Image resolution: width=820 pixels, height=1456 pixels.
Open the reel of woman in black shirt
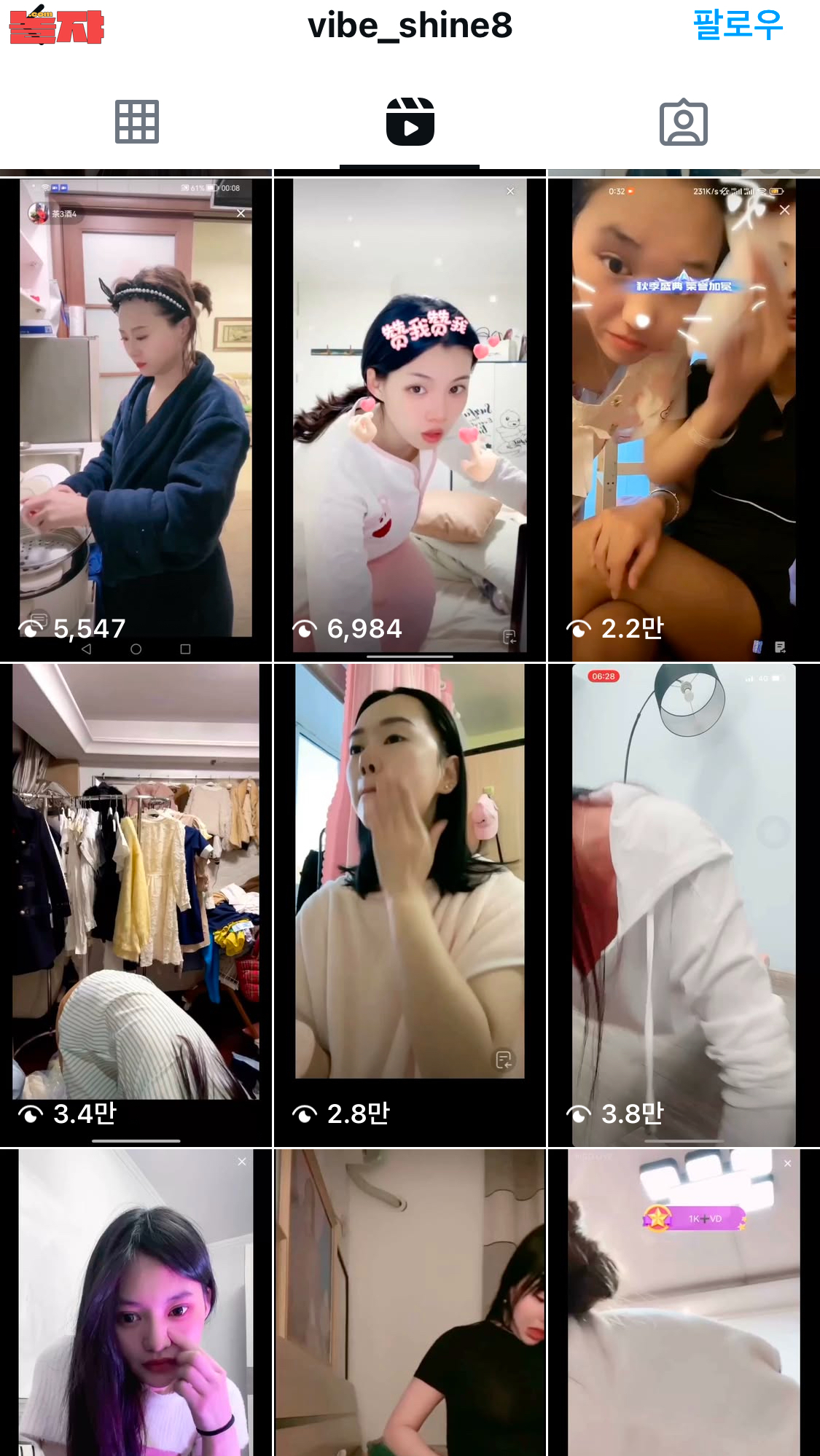[410, 1302]
